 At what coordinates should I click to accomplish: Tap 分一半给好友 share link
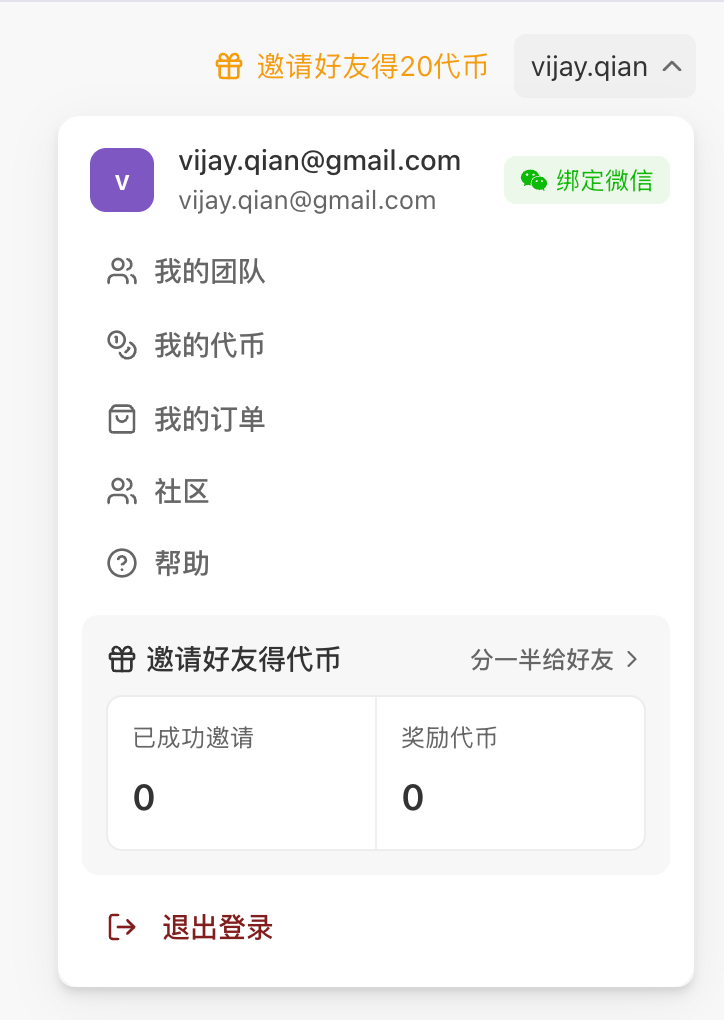(554, 659)
